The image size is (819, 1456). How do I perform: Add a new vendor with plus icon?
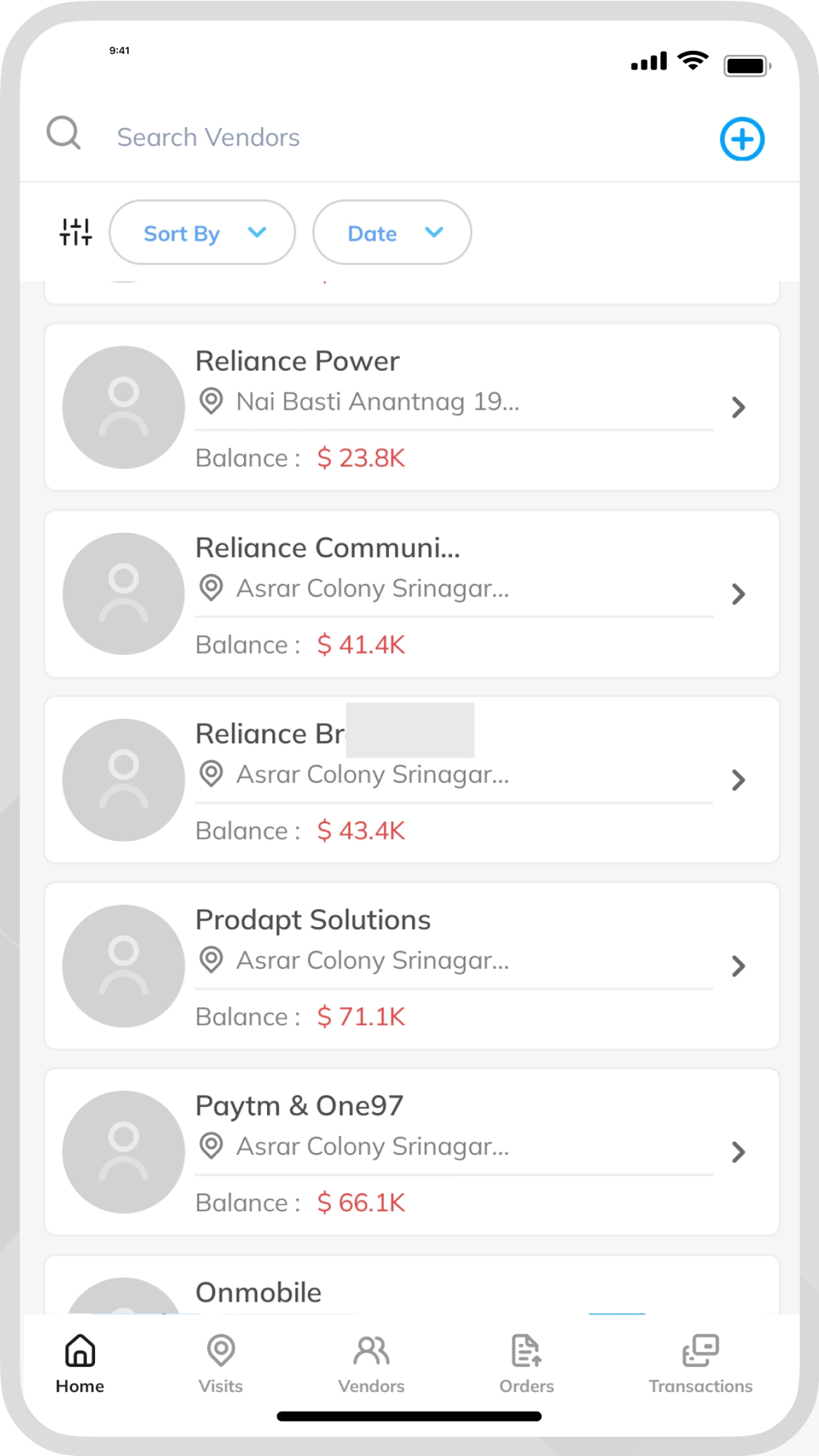[742, 138]
